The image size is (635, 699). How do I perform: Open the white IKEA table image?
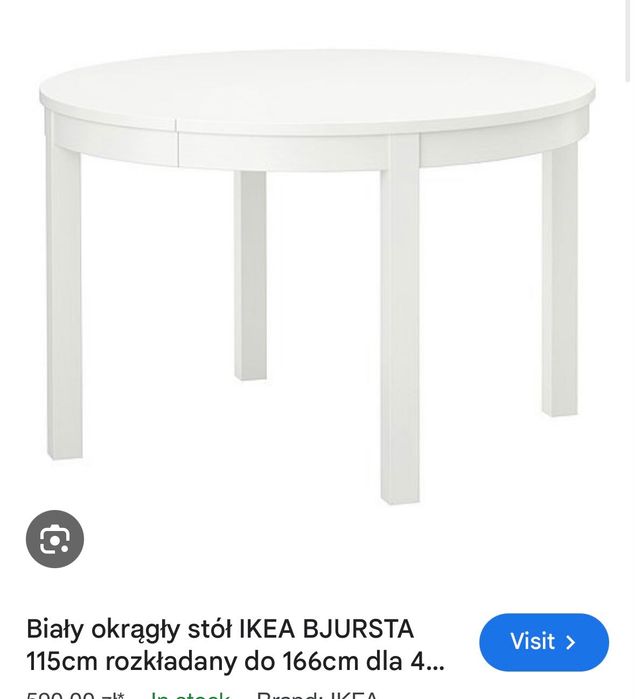[317, 270]
